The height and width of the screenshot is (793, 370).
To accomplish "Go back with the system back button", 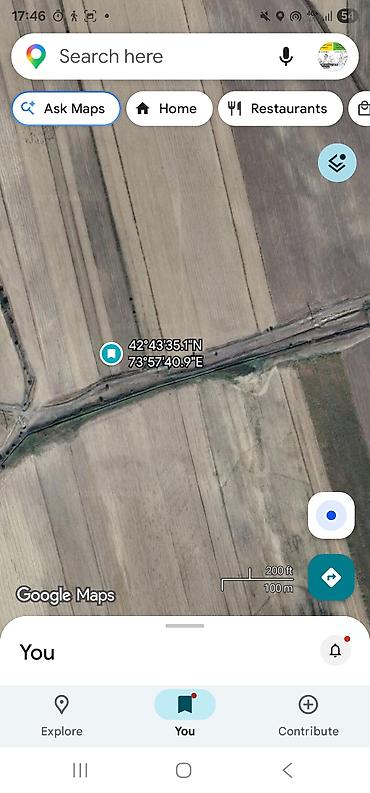I will pos(287,770).
